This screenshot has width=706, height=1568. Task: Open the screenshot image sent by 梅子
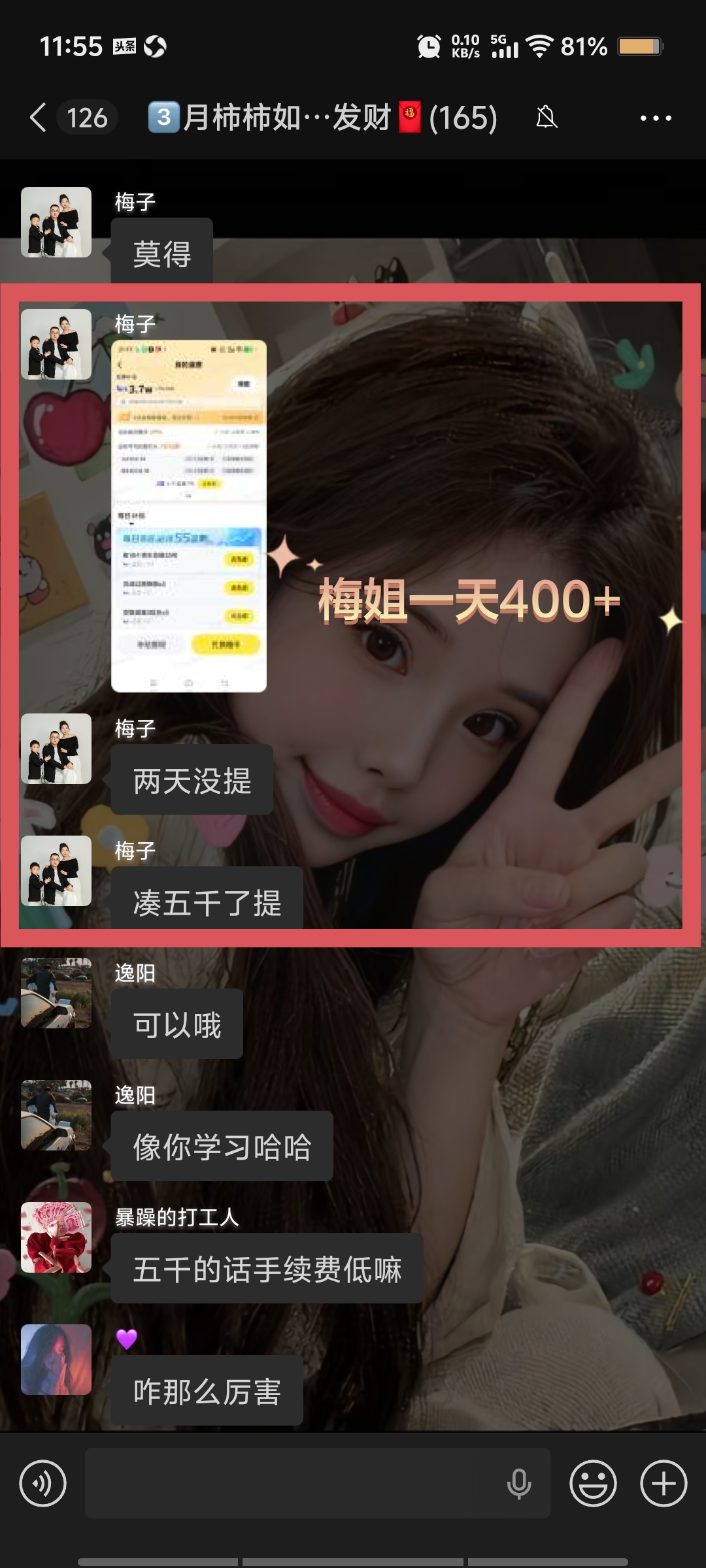coord(189,516)
